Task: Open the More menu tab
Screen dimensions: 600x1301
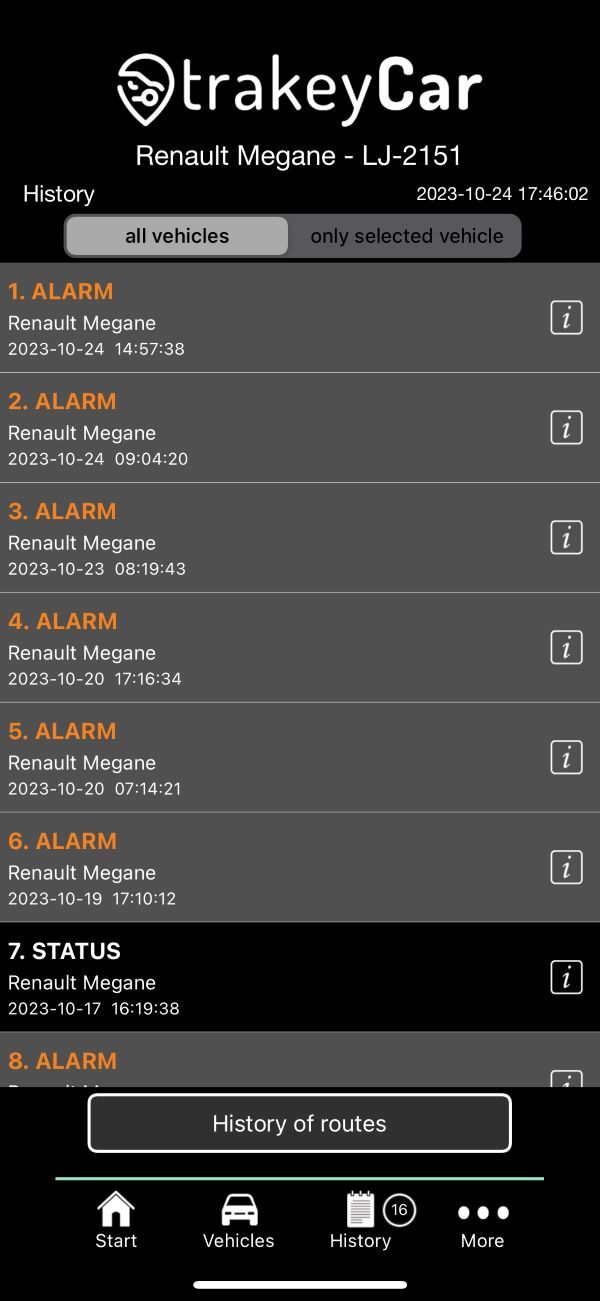Action: pos(482,1220)
